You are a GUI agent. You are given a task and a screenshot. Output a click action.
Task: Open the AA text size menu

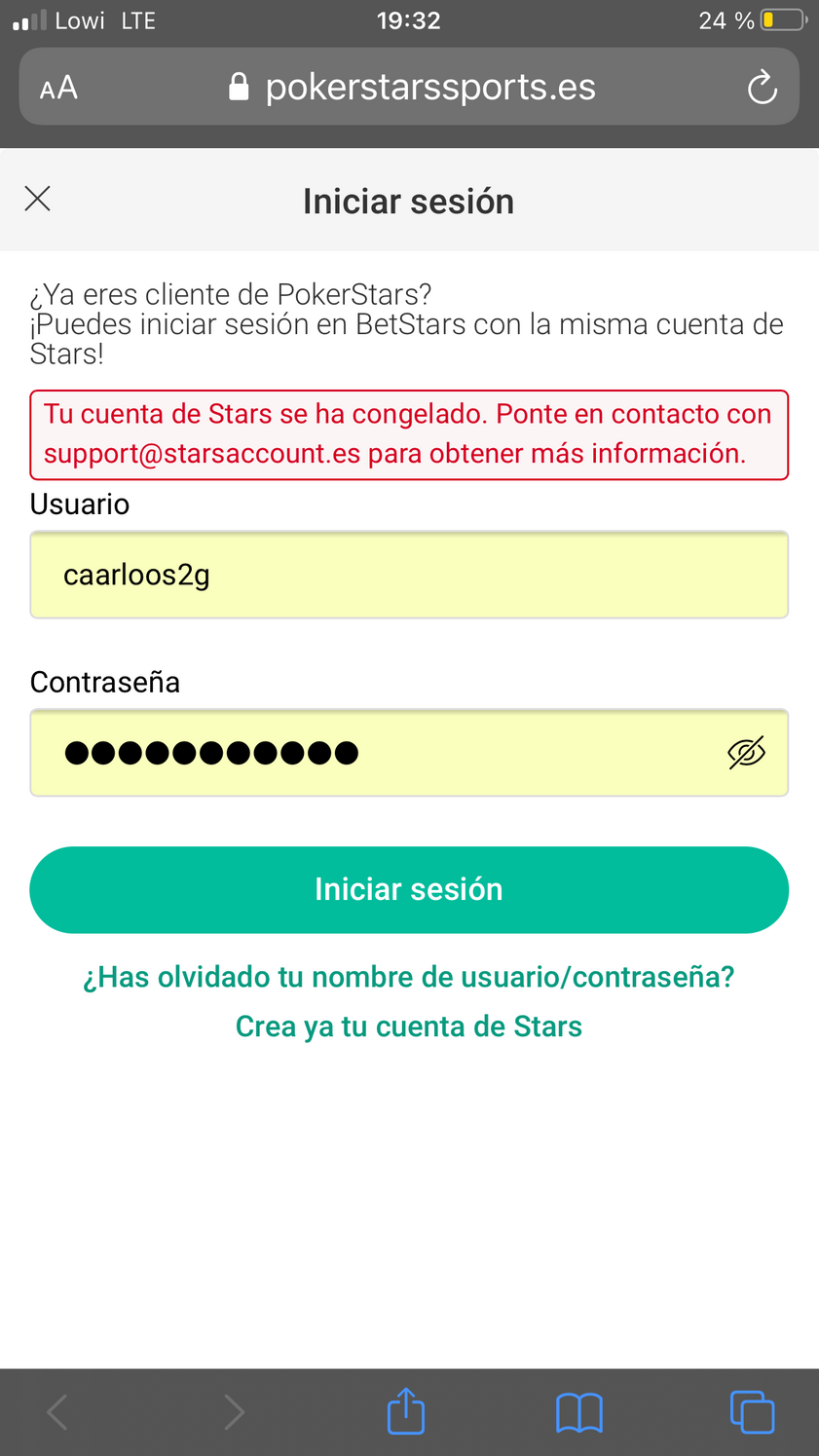pyautogui.click(x=58, y=88)
